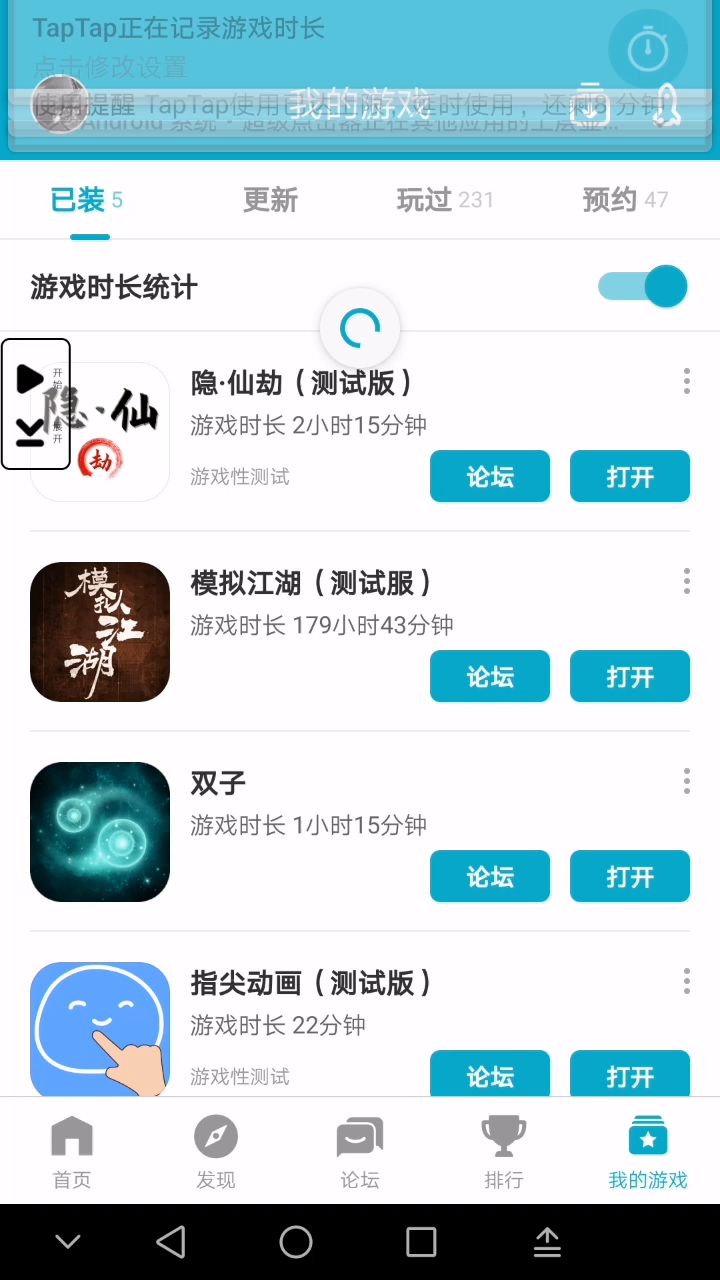Launch 模拟江湖（测试服） with 打开

click(630, 676)
